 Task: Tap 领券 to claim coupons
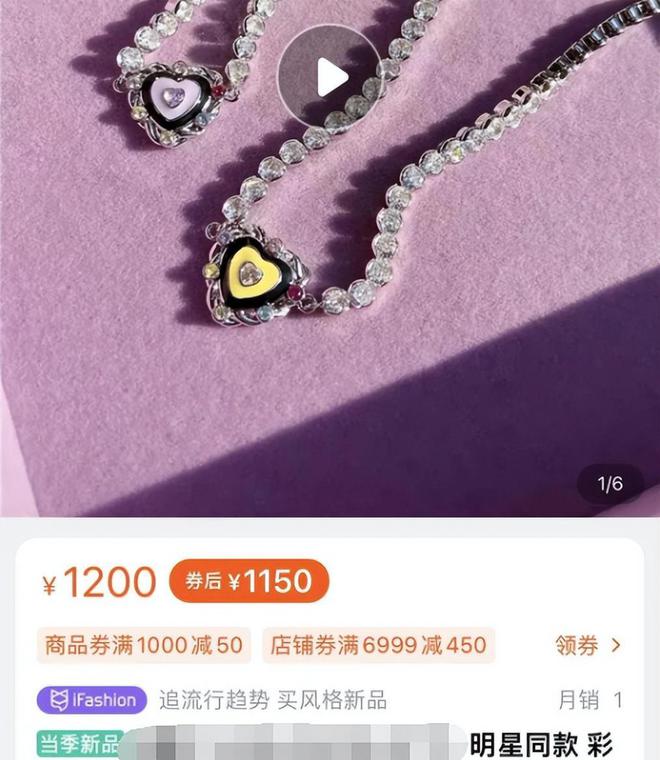[x=588, y=645]
